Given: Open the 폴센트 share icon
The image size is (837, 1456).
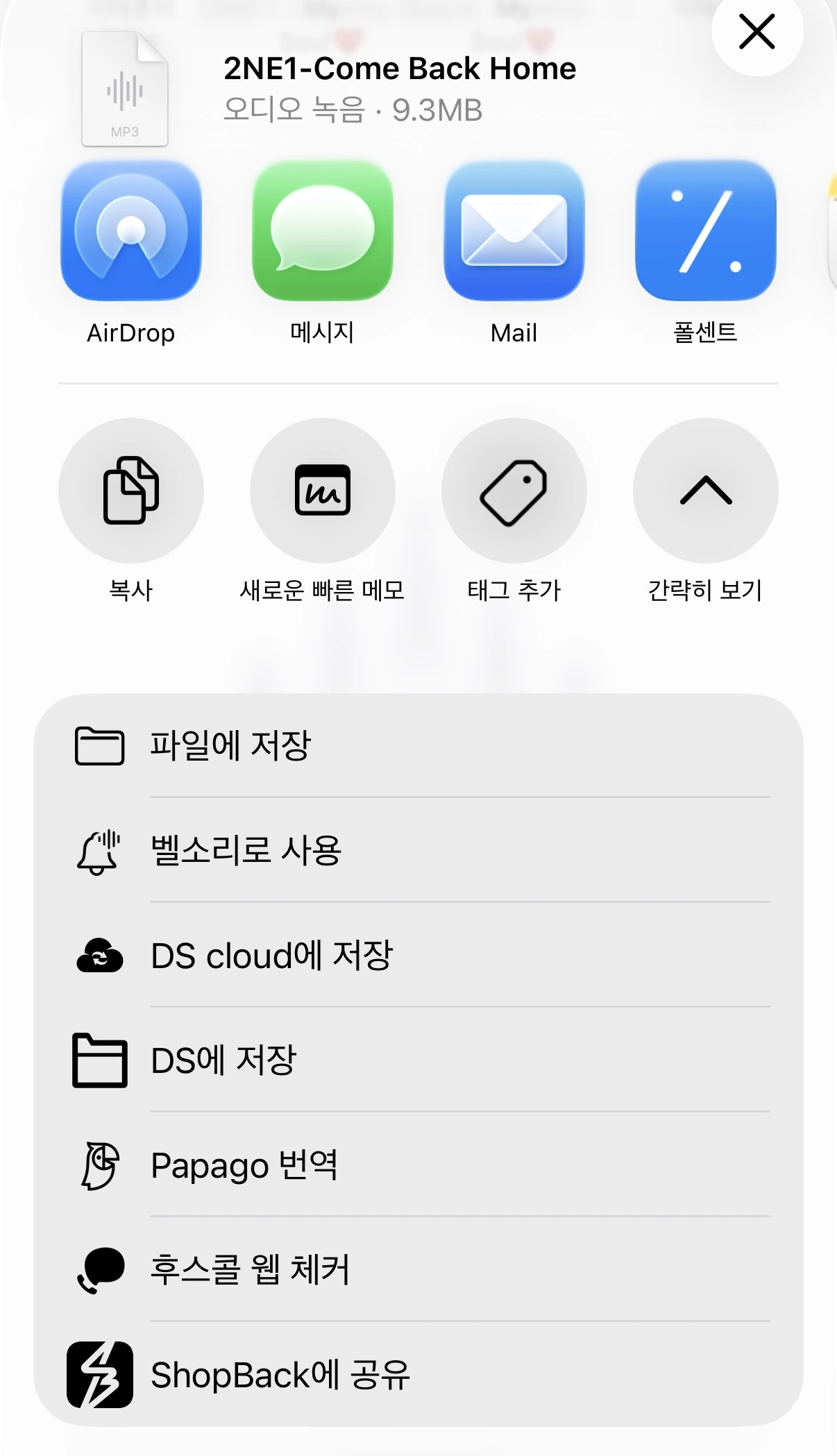Looking at the screenshot, I should pos(705,233).
